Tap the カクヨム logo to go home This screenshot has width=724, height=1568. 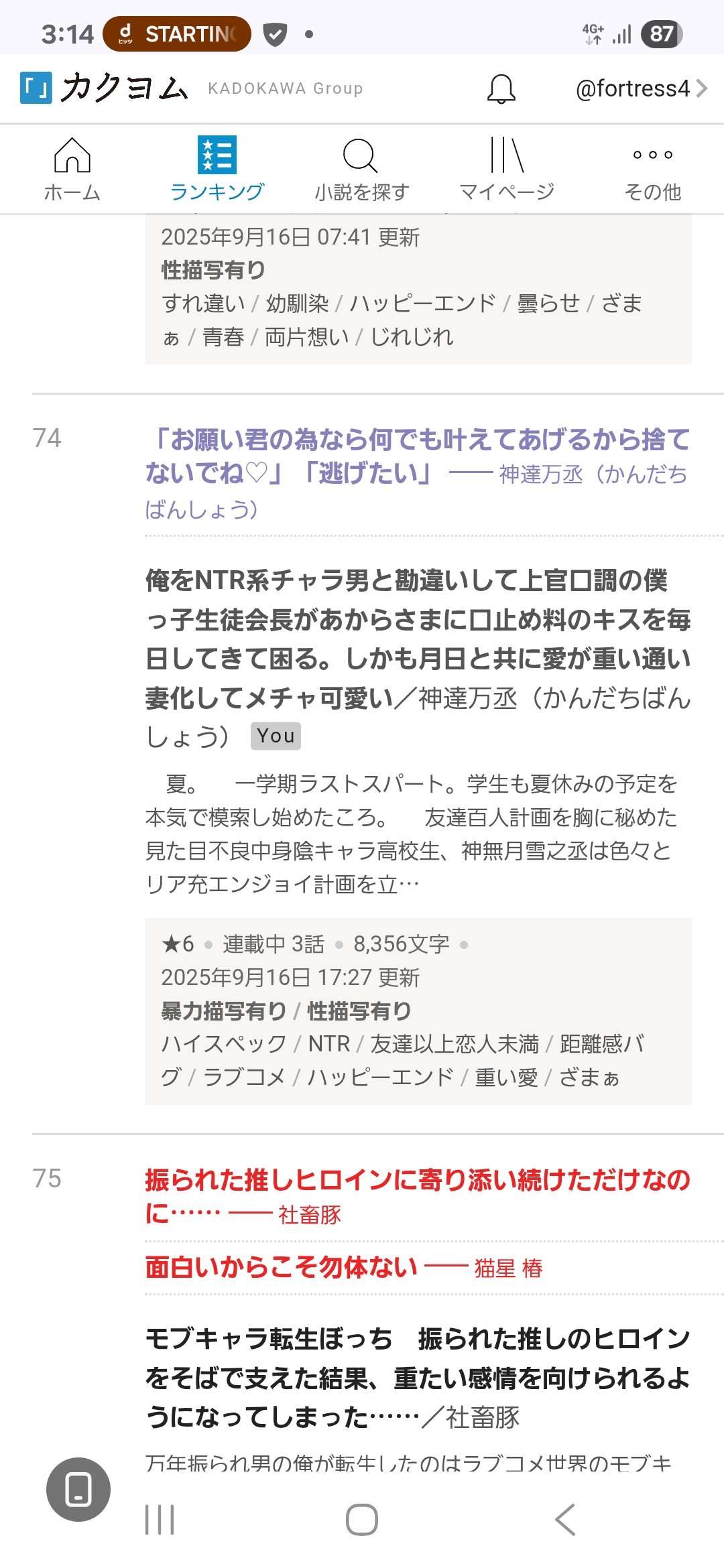coord(104,88)
